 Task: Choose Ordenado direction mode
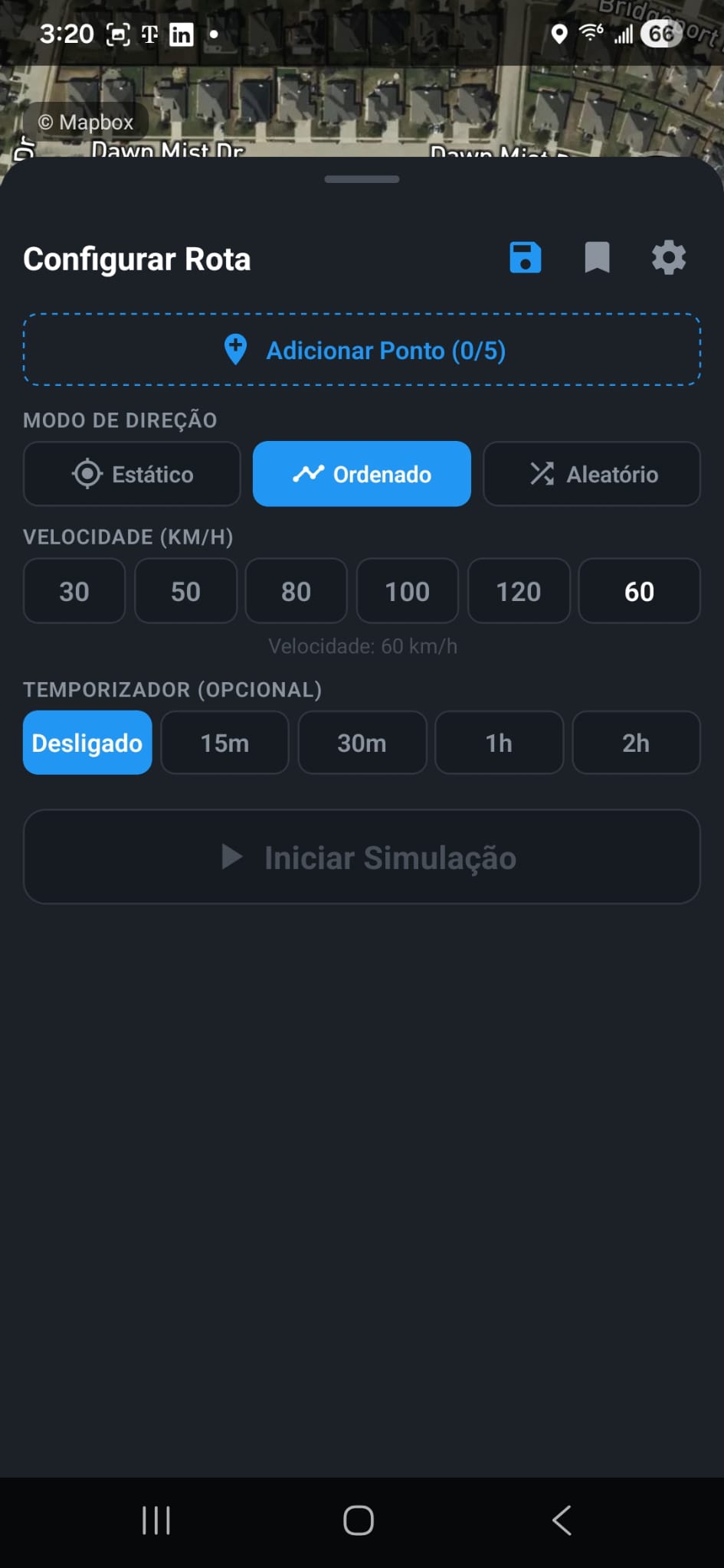pyautogui.click(x=362, y=474)
